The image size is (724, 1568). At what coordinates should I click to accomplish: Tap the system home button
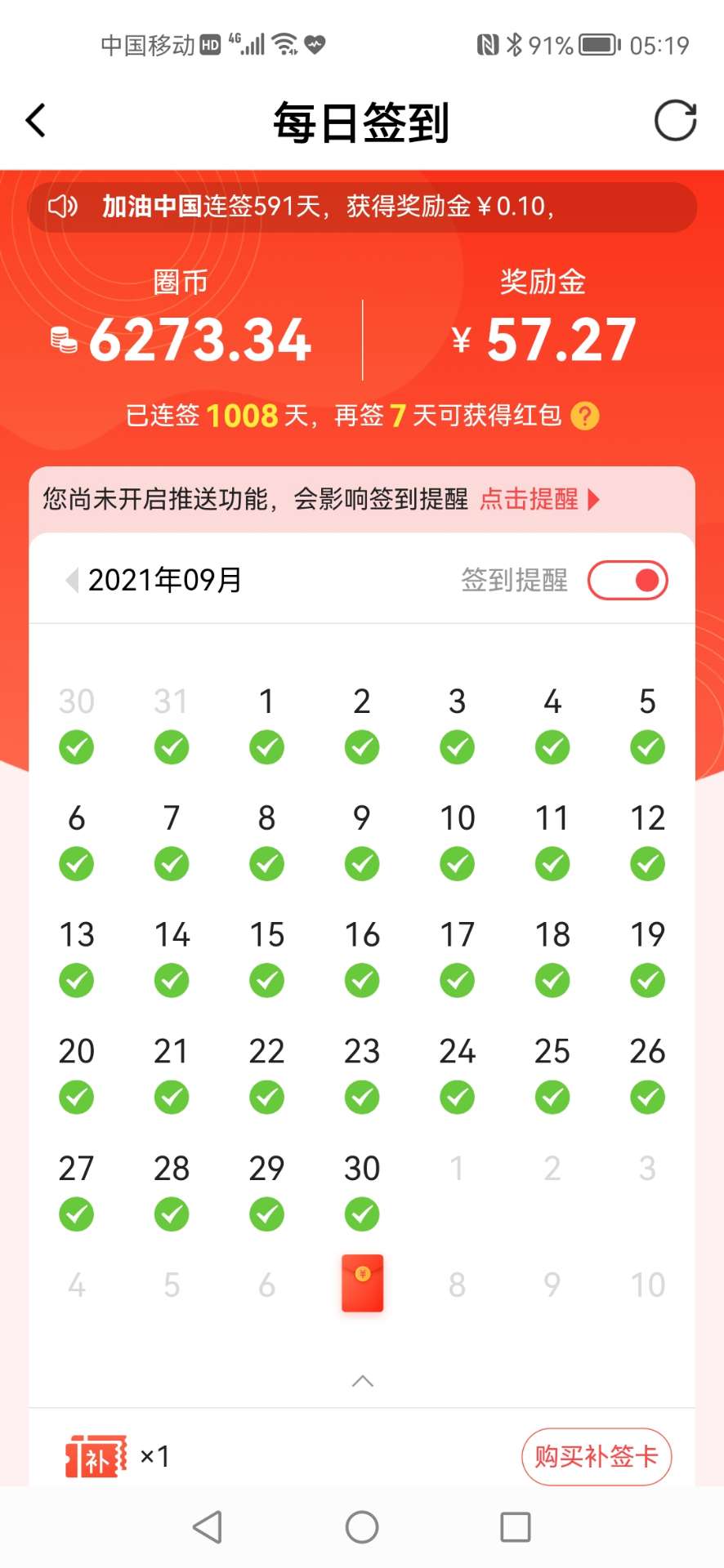362,1526
